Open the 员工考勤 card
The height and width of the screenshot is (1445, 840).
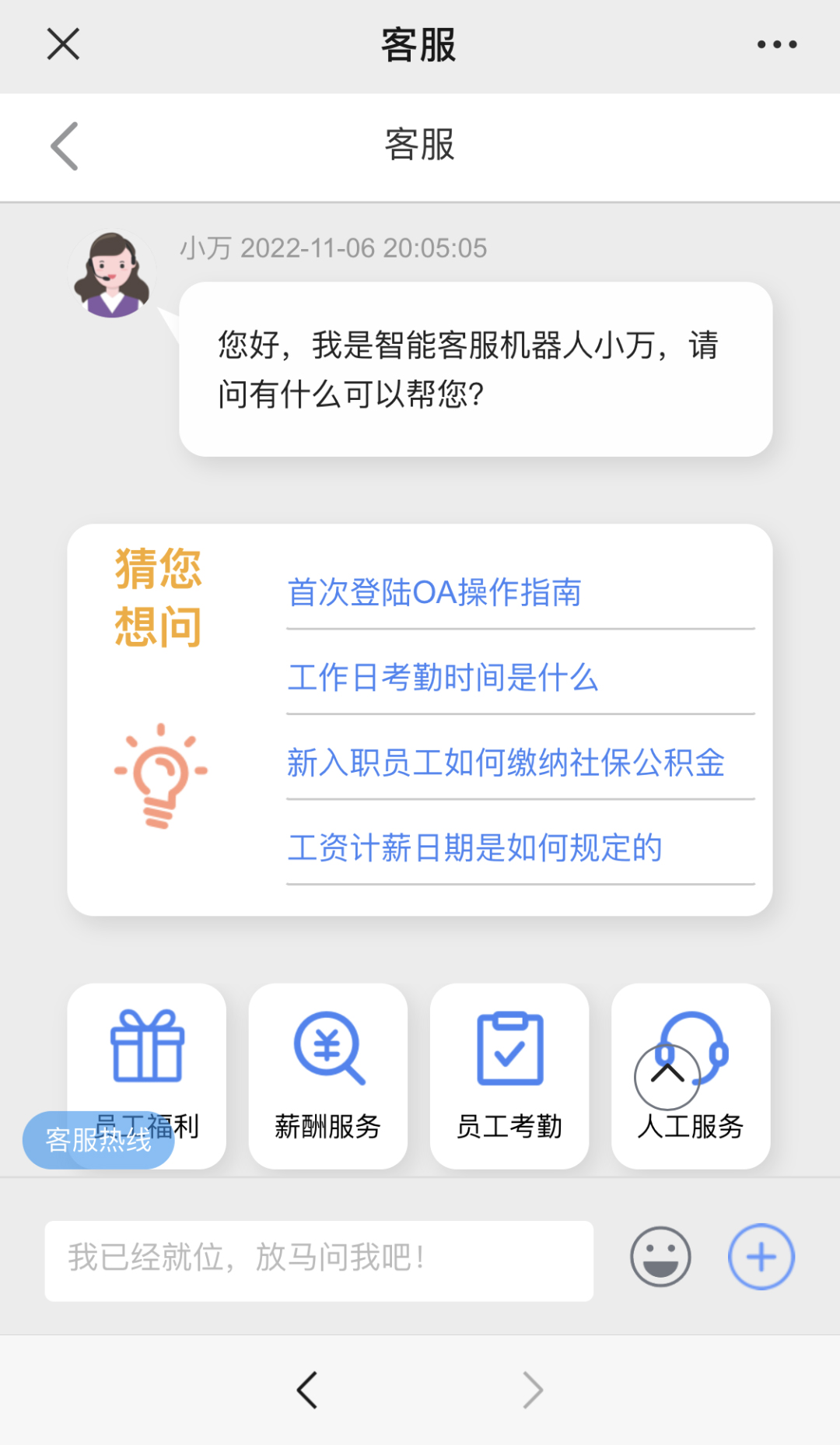509,1075
